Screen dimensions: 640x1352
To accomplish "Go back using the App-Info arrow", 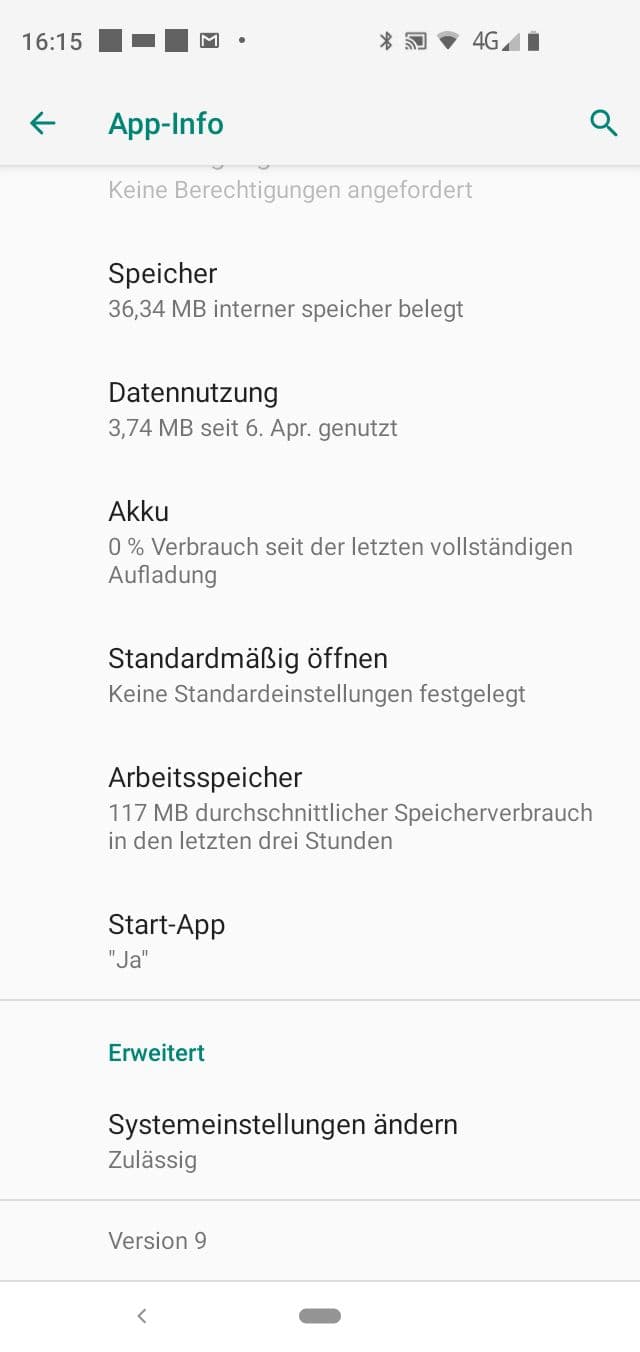I will coord(43,124).
